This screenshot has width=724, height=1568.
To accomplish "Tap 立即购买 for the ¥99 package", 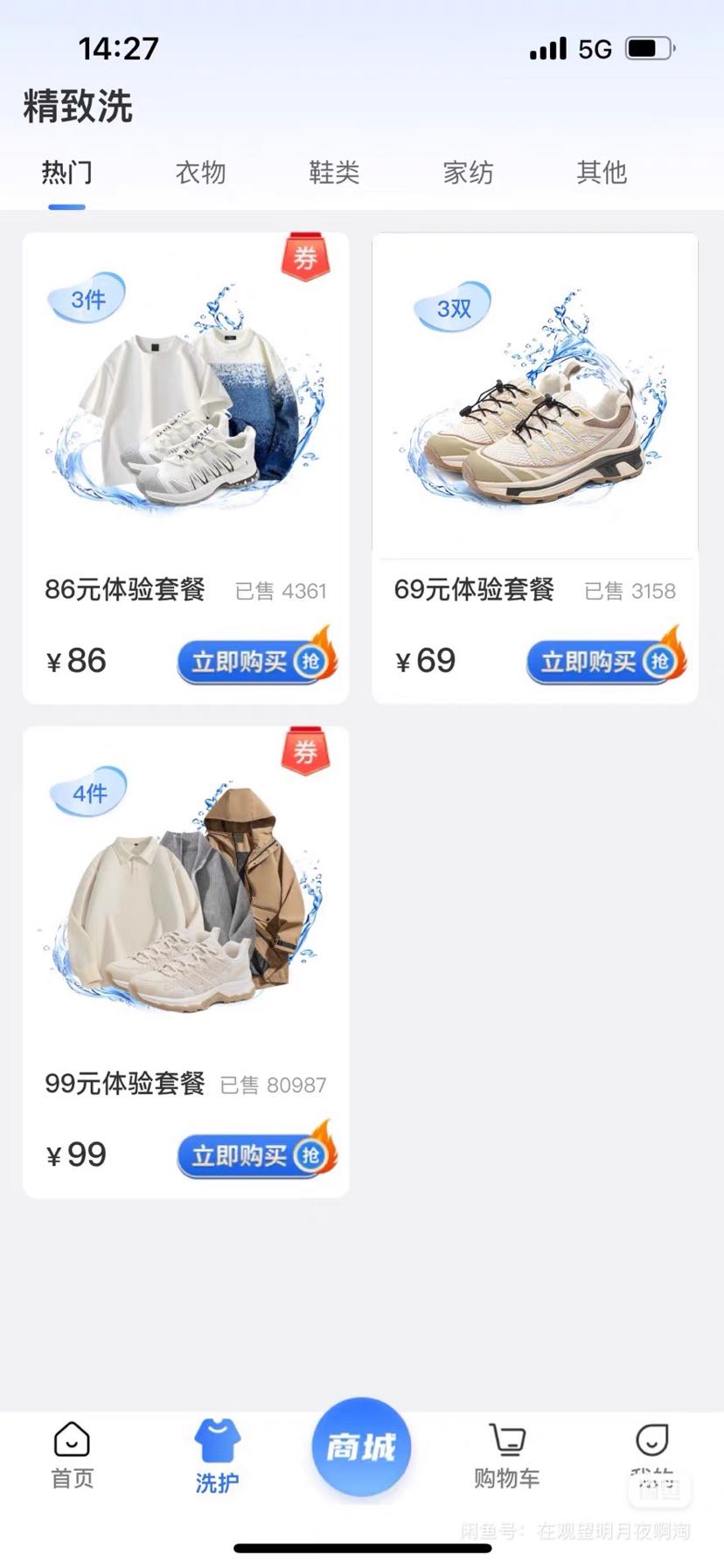I will [x=254, y=1155].
